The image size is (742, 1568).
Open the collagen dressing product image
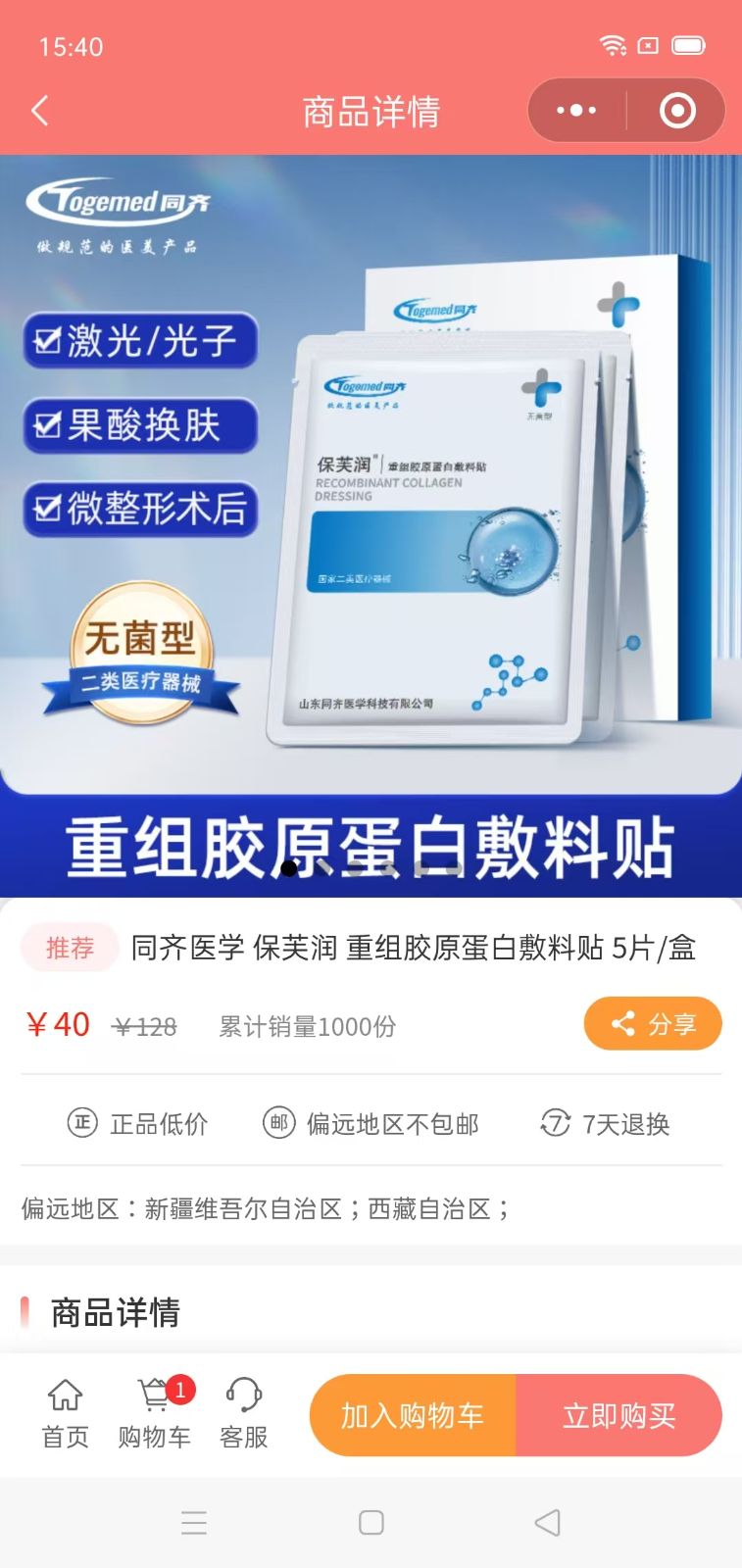pyautogui.click(x=371, y=525)
